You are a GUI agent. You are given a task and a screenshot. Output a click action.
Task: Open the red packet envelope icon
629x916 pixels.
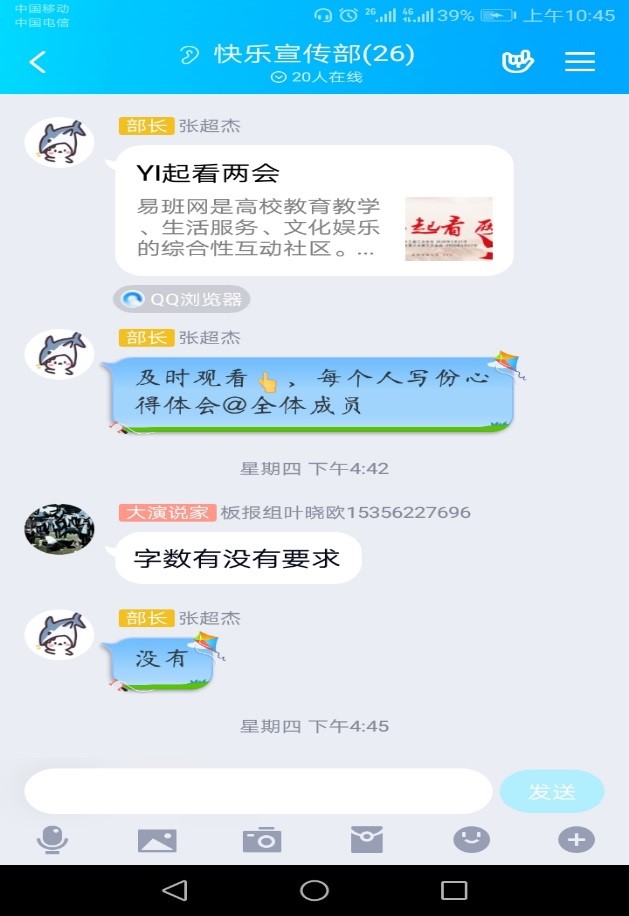click(x=367, y=840)
